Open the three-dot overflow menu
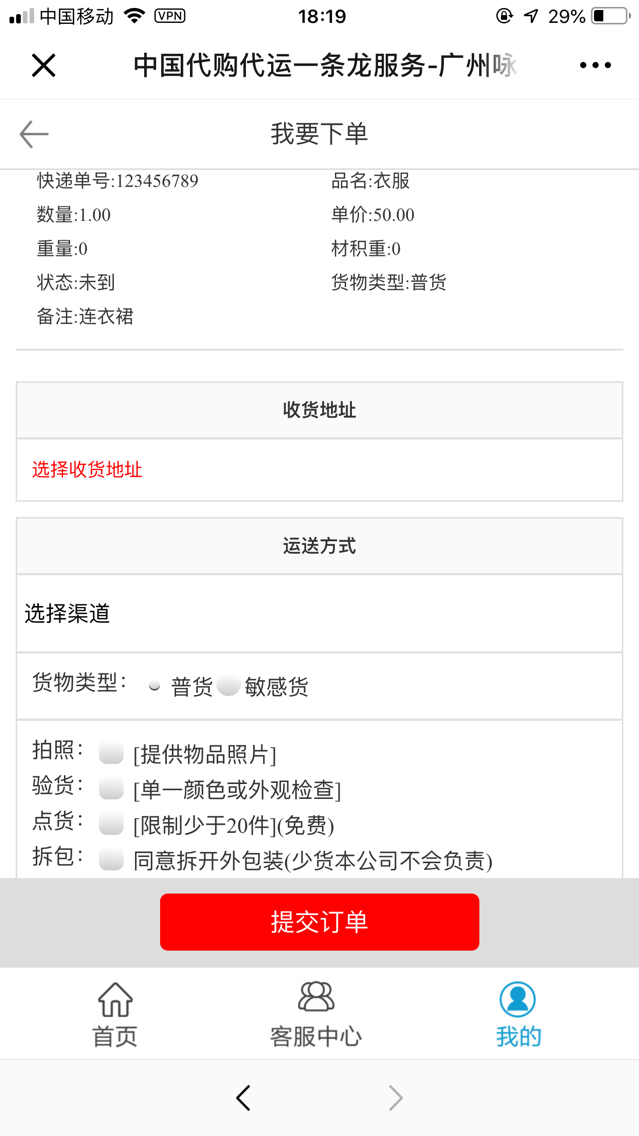The width and height of the screenshot is (639, 1136). [596, 66]
